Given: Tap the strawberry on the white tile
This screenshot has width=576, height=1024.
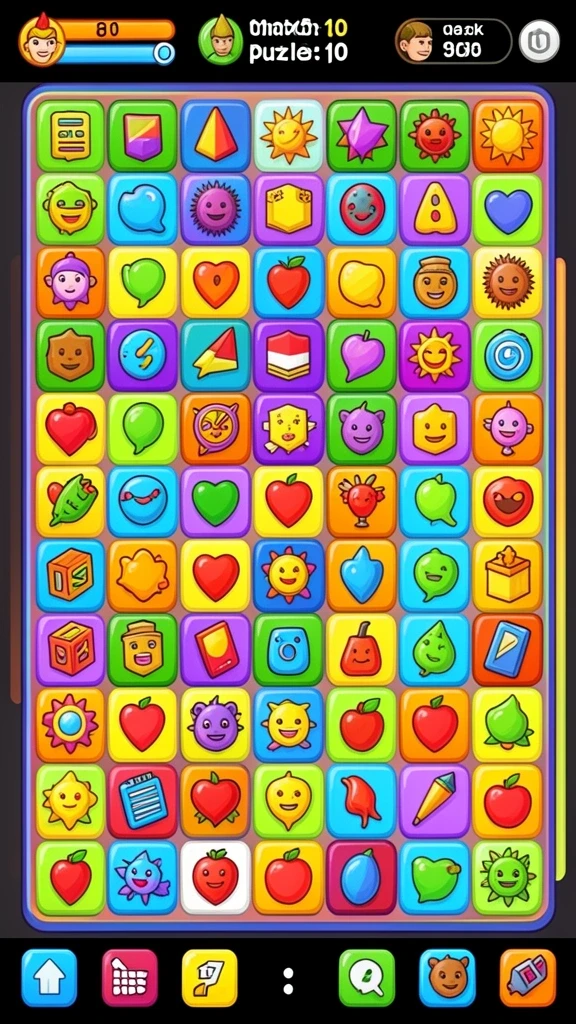Looking at the screenshot, I should tap(216, 876).
